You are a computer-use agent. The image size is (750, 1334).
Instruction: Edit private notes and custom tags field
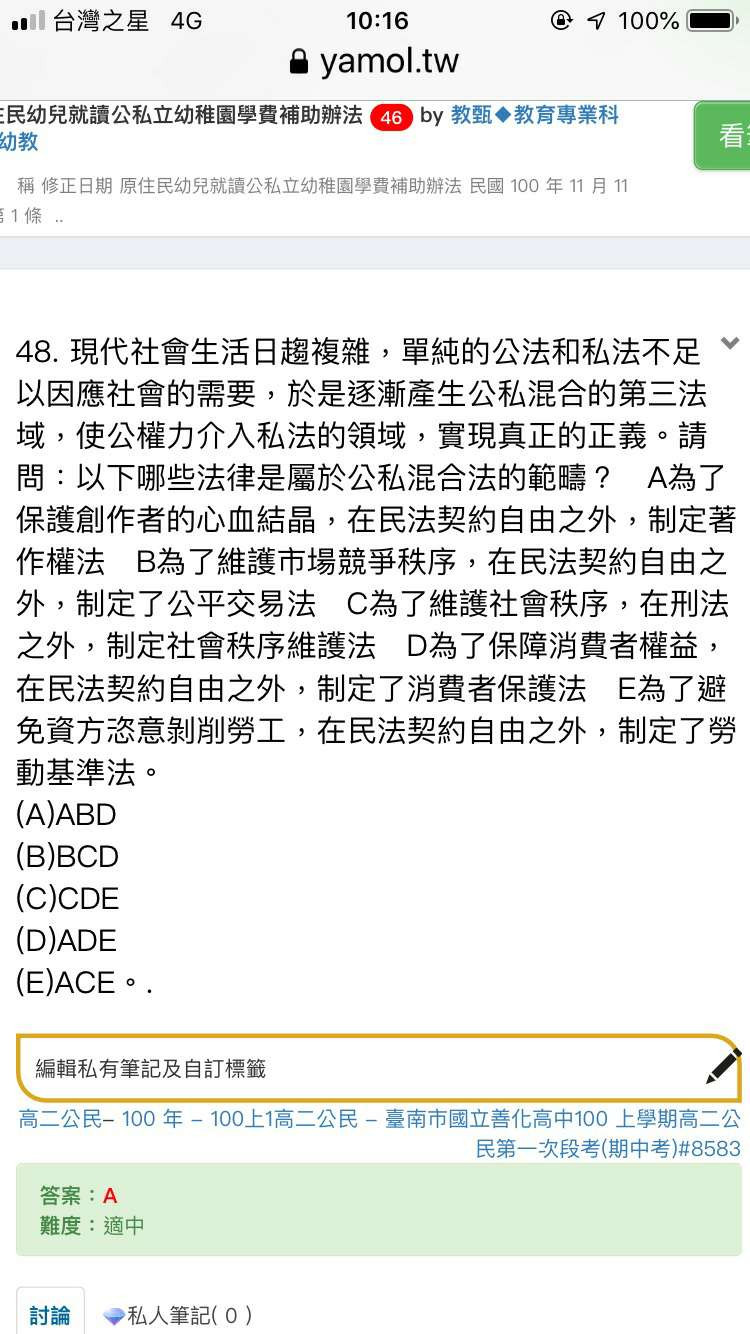click(380, 1068)
